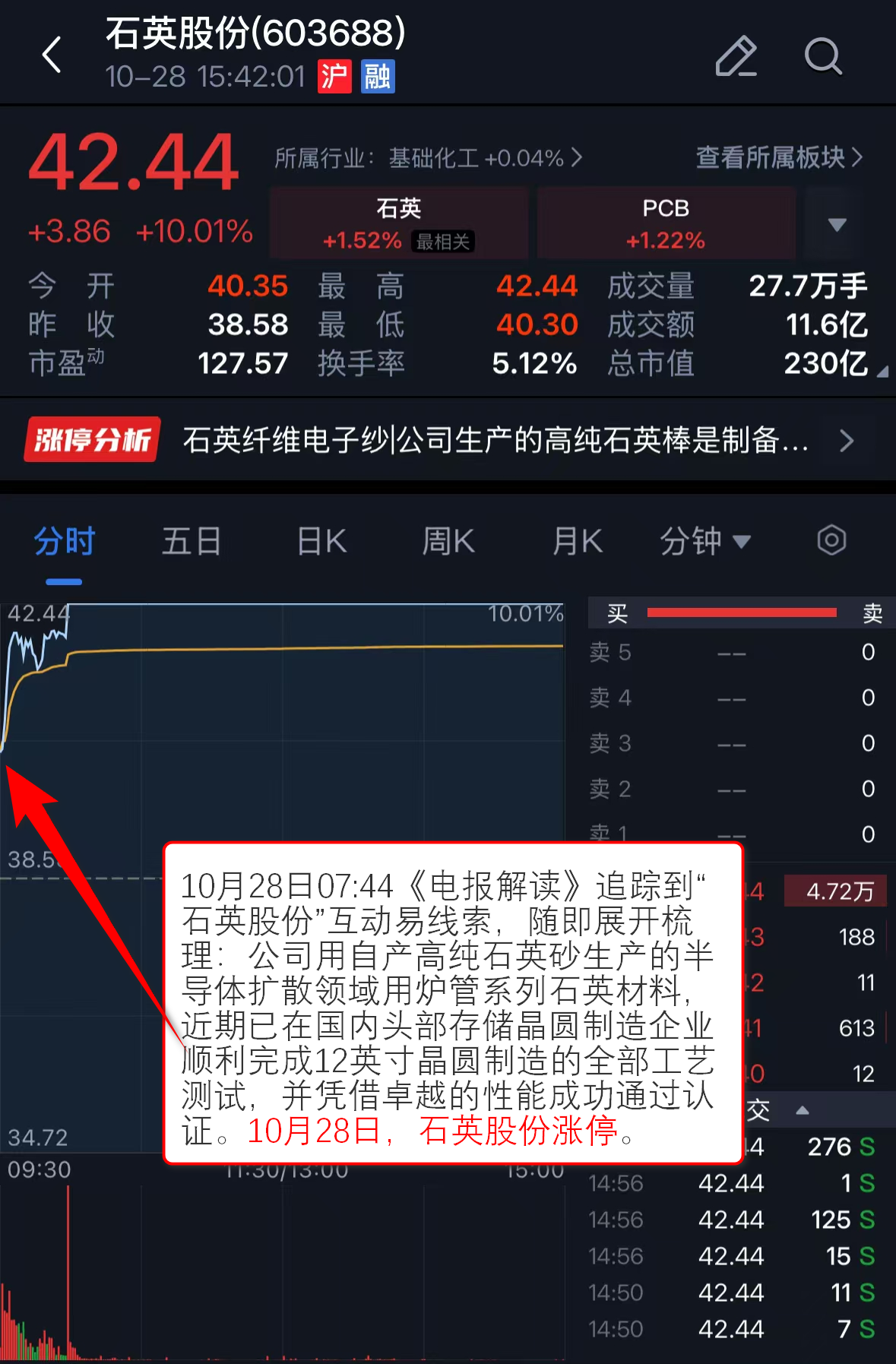Open chart settings hexagon icon
896x1364 pixels.
coord(831,541)
